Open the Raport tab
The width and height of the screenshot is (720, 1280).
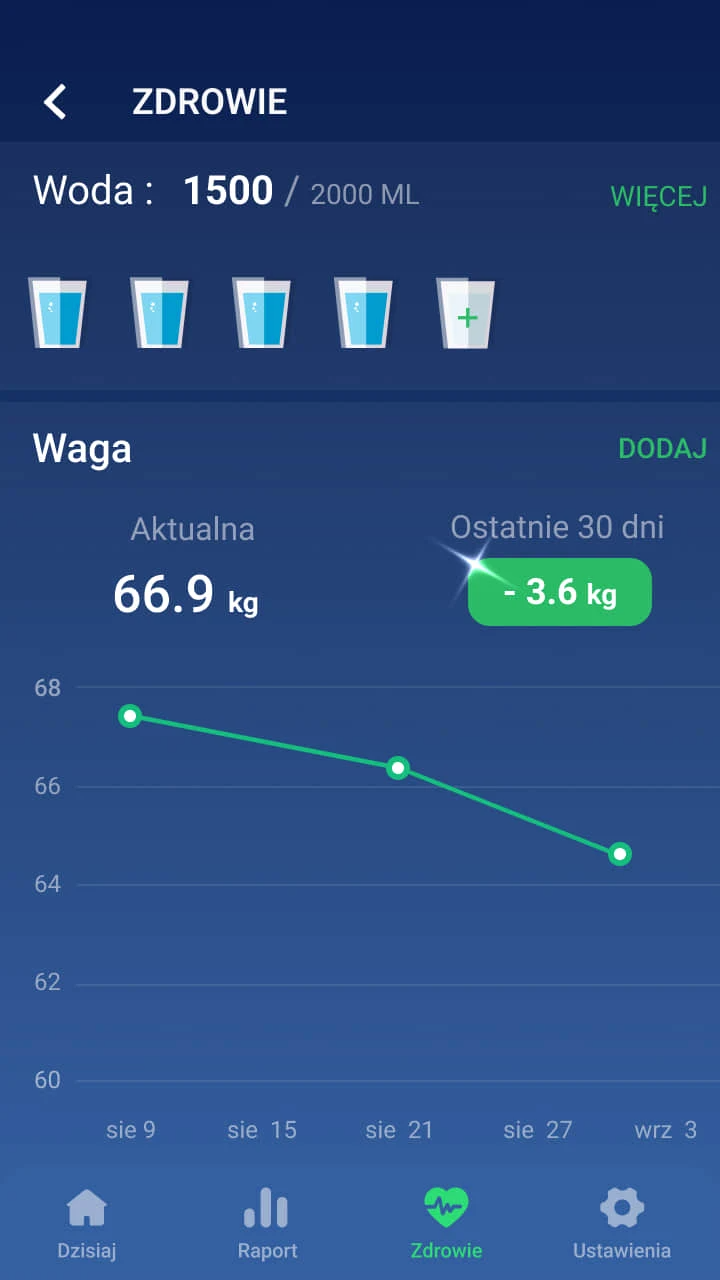coord(267,1223)
